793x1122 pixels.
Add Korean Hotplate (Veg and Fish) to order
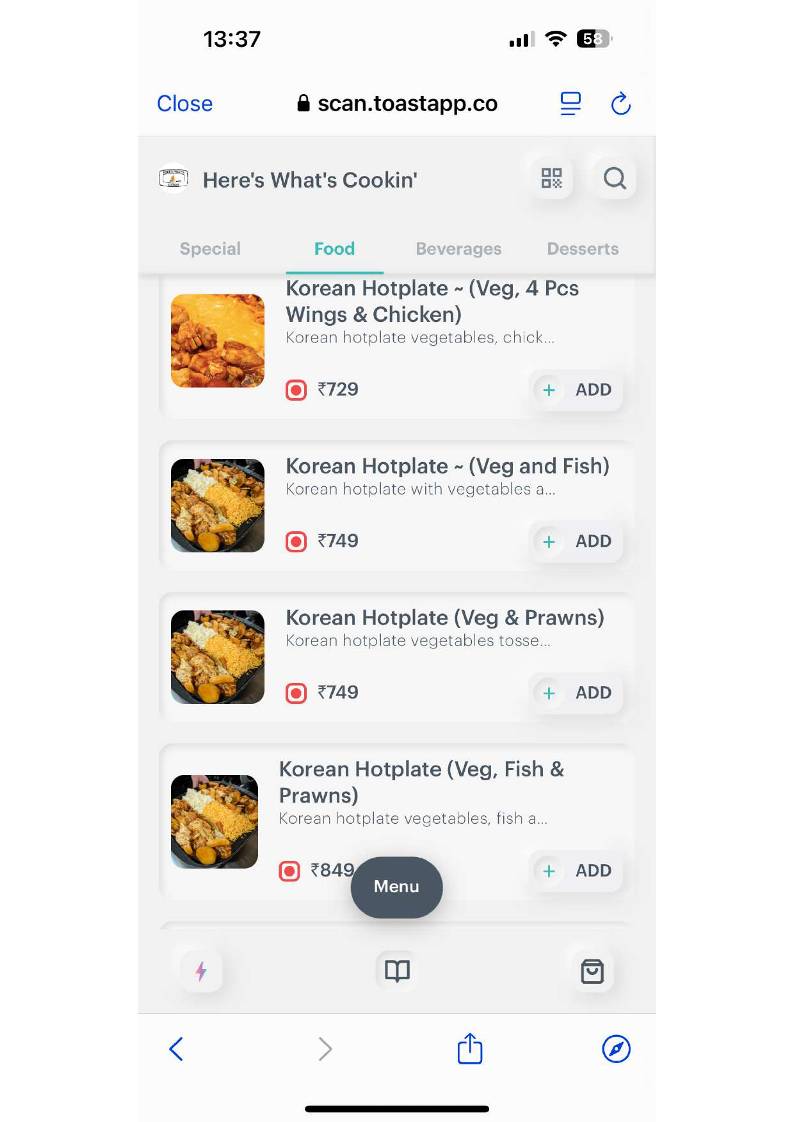tap(576, 541)
